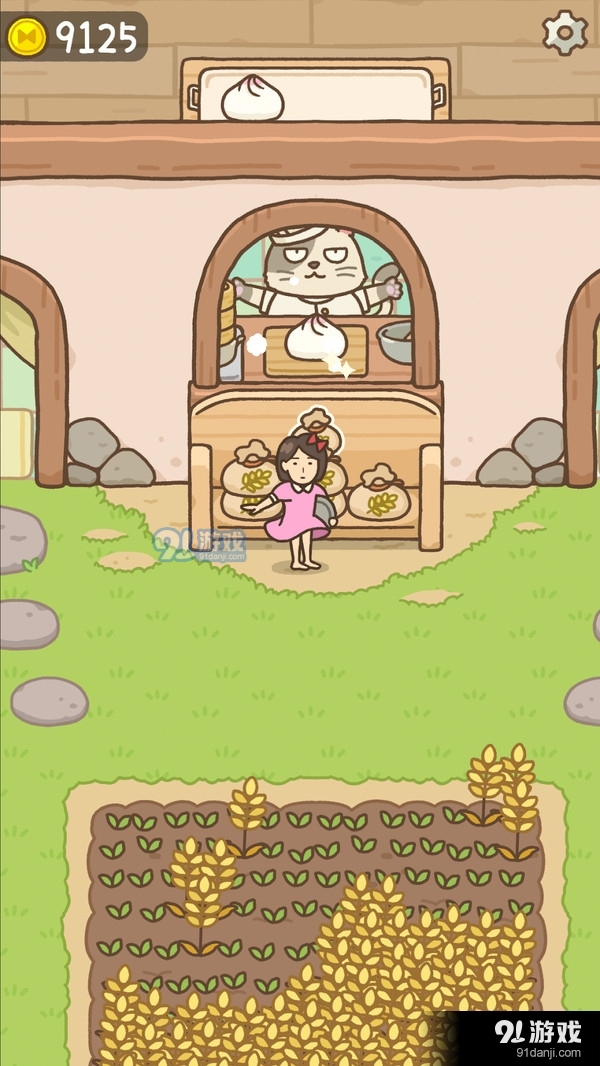Open the settings gear
Screen dimensions: 600x1066
pos(565,34)
